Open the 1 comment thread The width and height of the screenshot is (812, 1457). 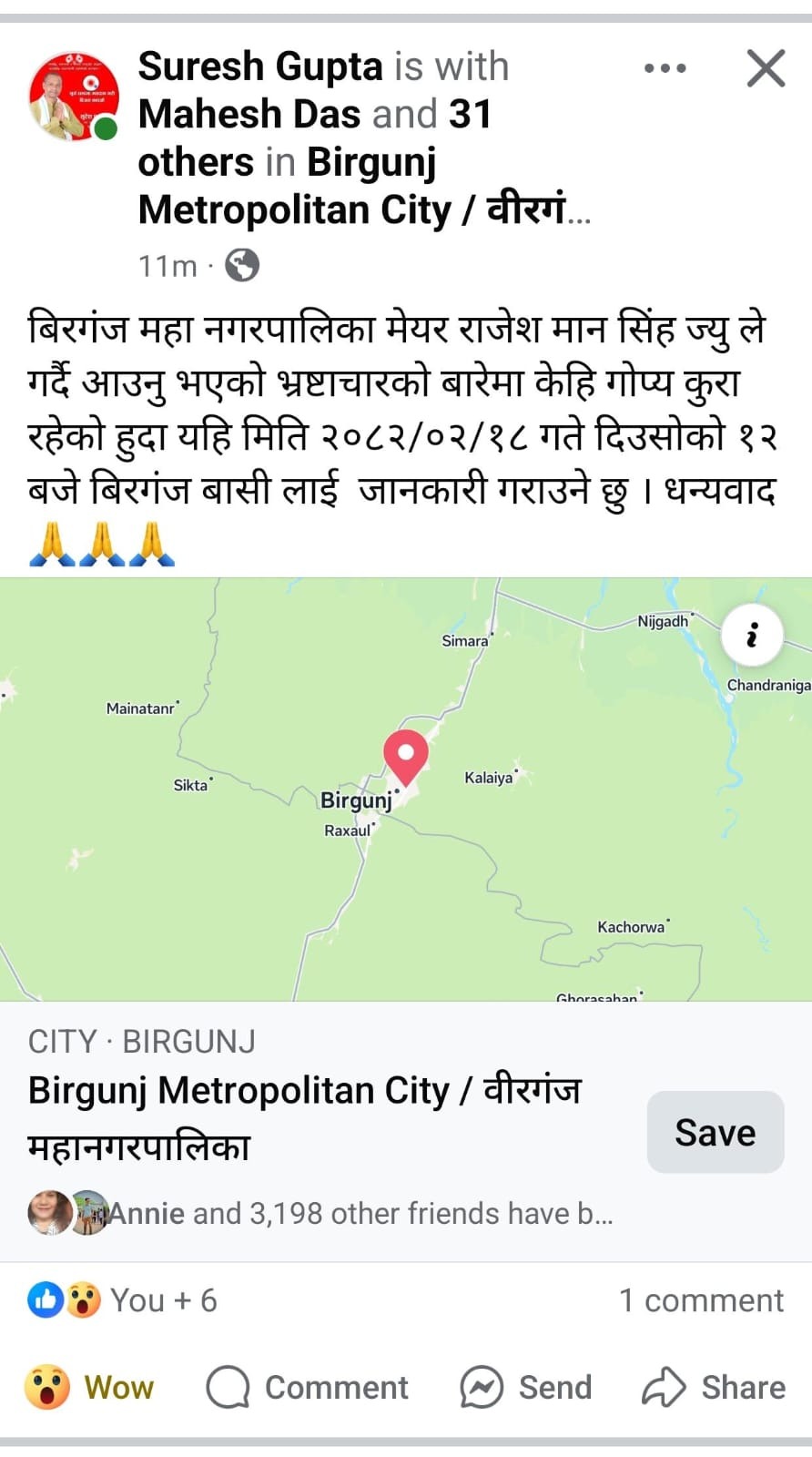click(x=701, y=1300)
